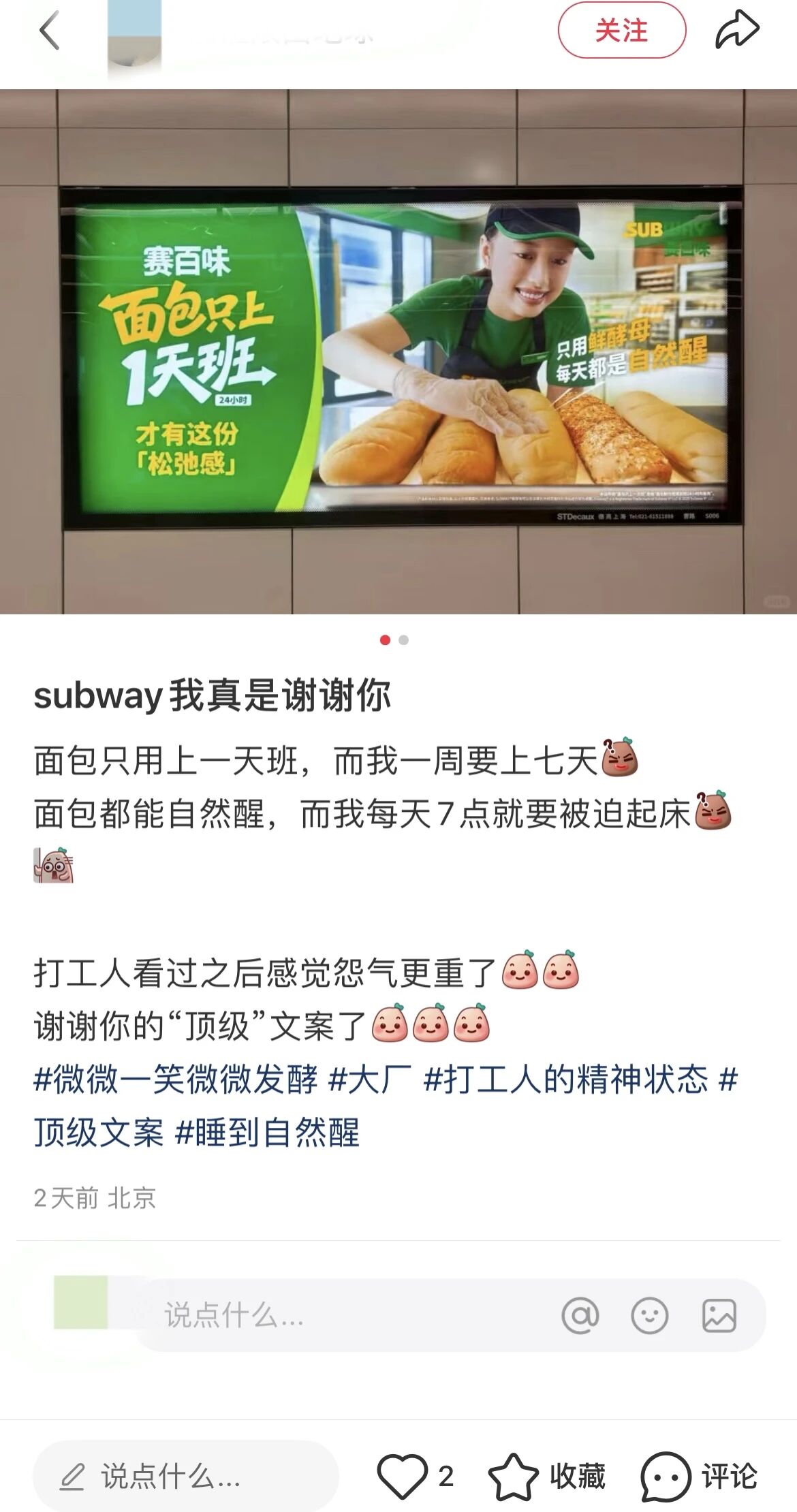Open the author's profile avatar

coord(135,34)
